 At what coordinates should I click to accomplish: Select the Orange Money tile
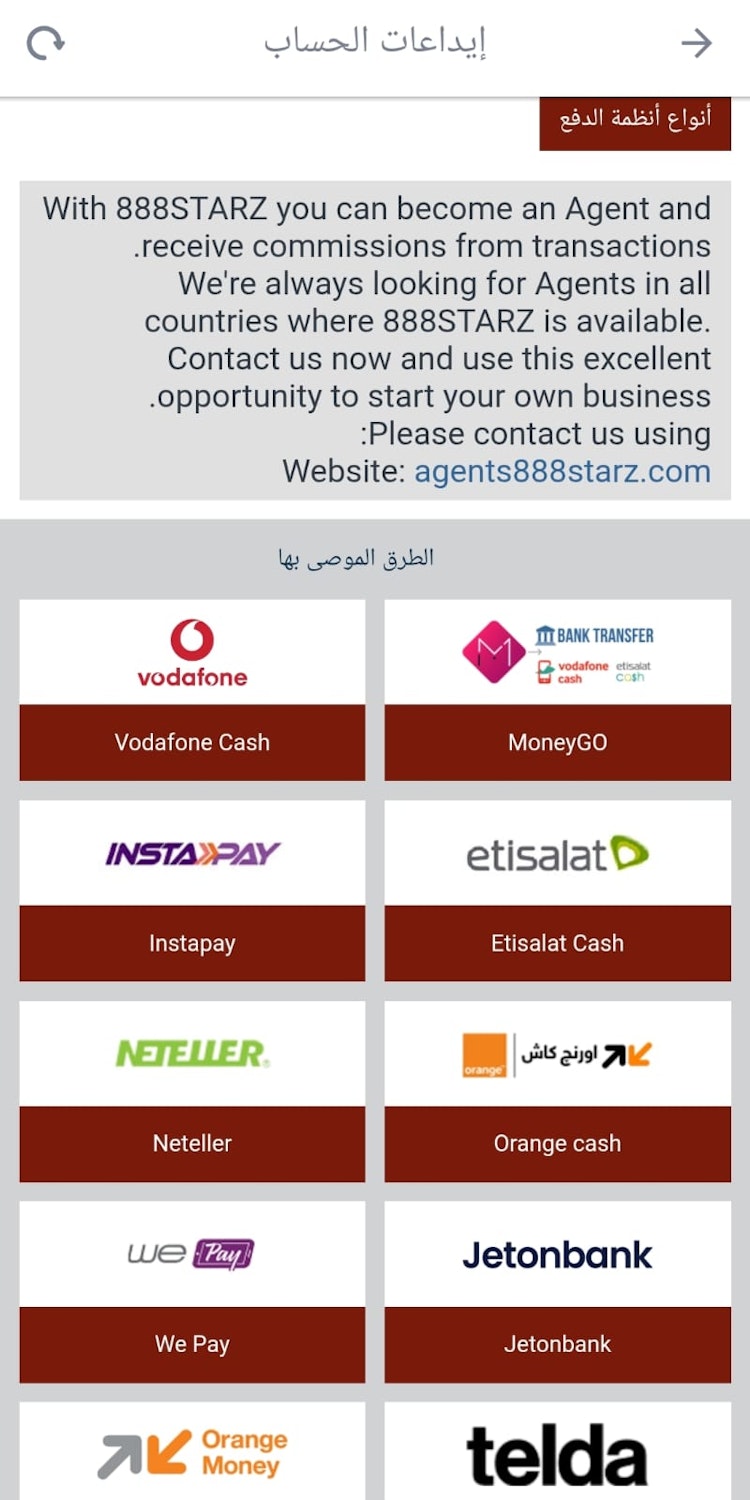pyautogui.click(x=192, y=1453)
